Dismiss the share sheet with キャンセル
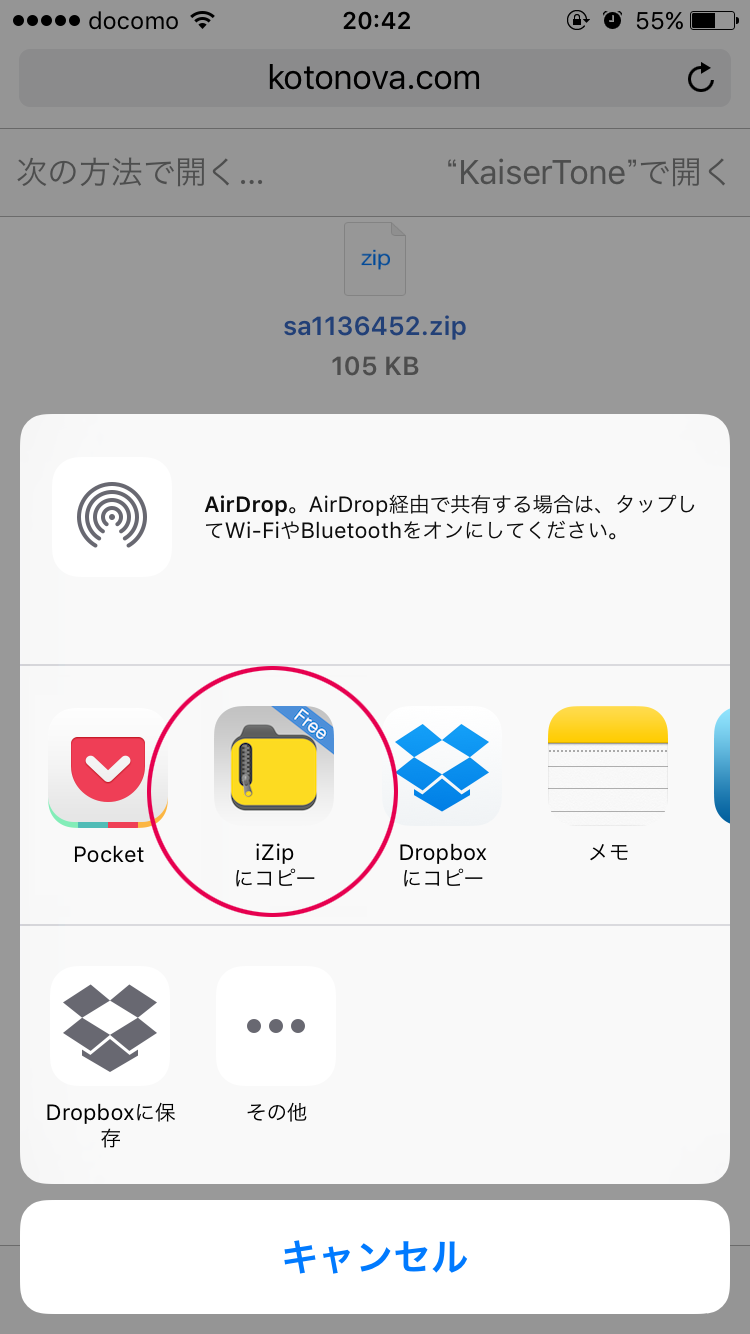 375,1257
